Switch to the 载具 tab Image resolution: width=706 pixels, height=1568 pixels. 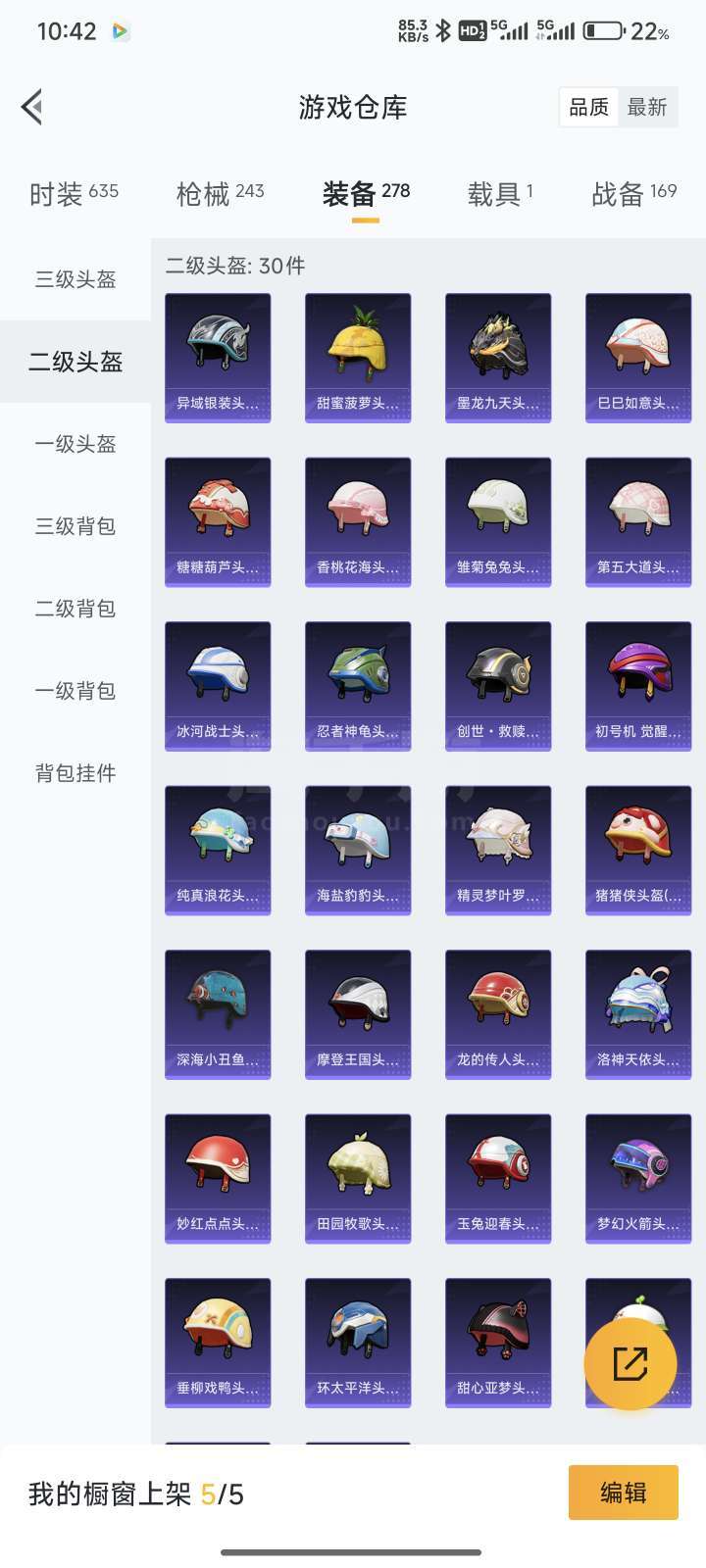tap(500, 193)
